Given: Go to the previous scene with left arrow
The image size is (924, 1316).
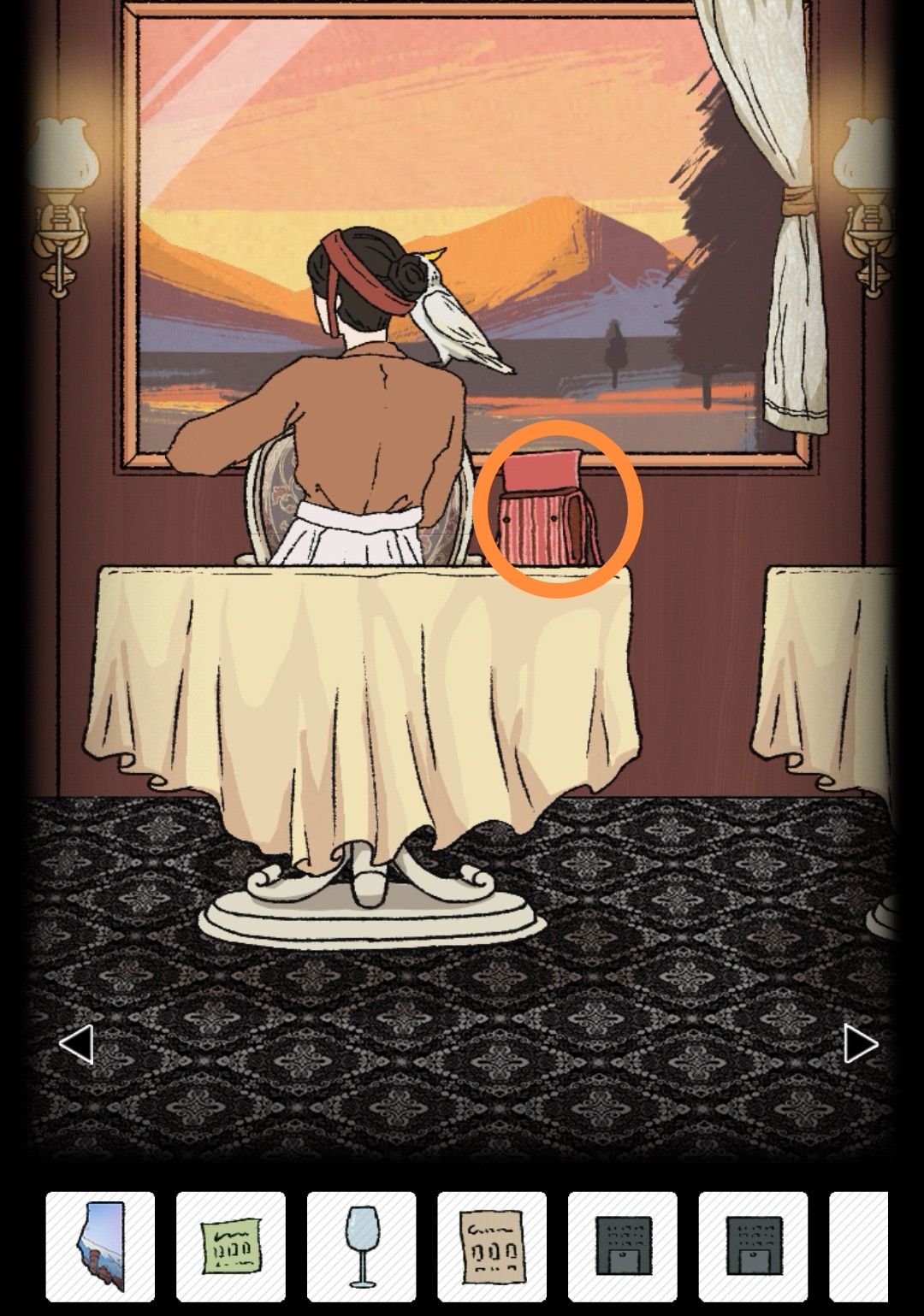Looking at the screenshot, I should (x=76, y=1043).
